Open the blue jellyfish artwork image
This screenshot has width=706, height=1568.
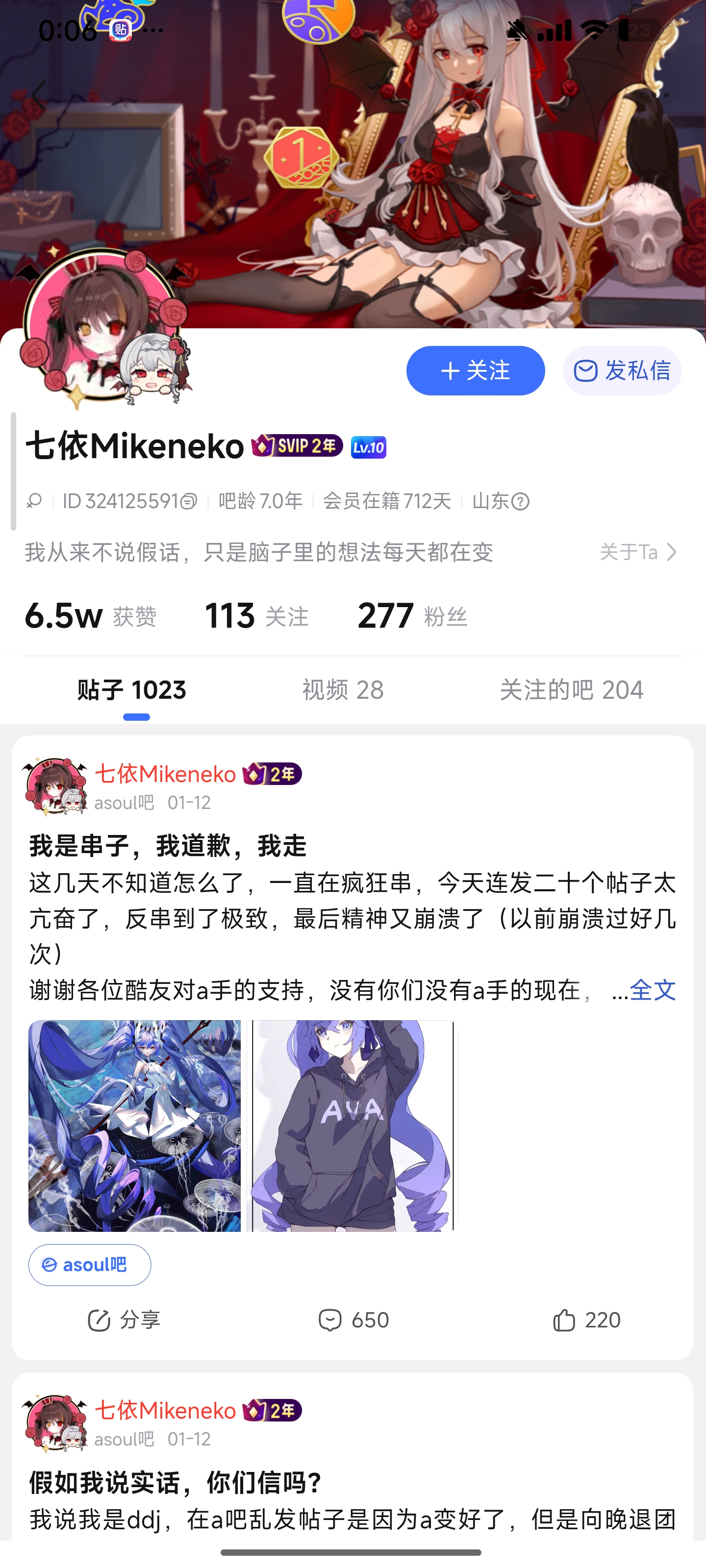tap(135, 1126)
